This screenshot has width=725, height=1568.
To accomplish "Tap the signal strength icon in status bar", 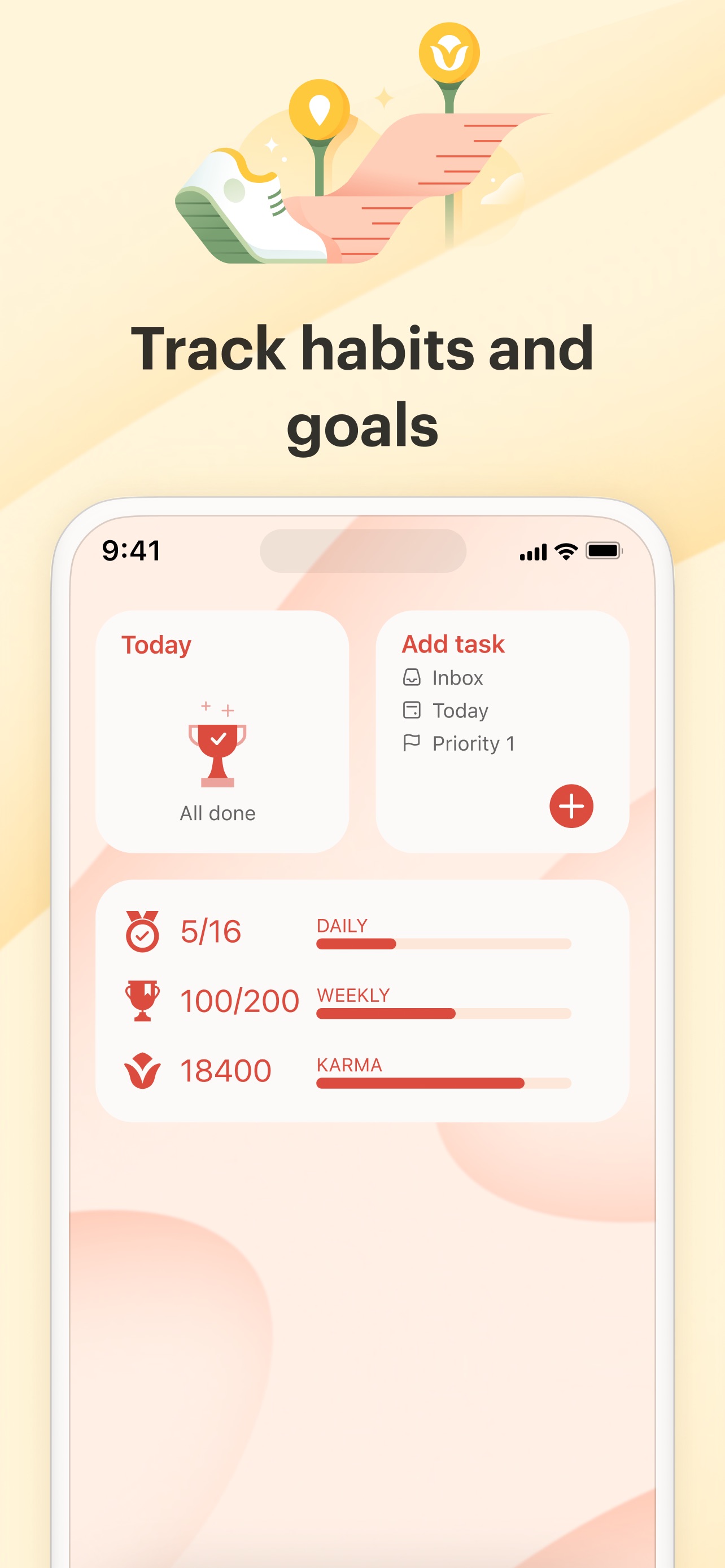I will [x=532, y=551].
